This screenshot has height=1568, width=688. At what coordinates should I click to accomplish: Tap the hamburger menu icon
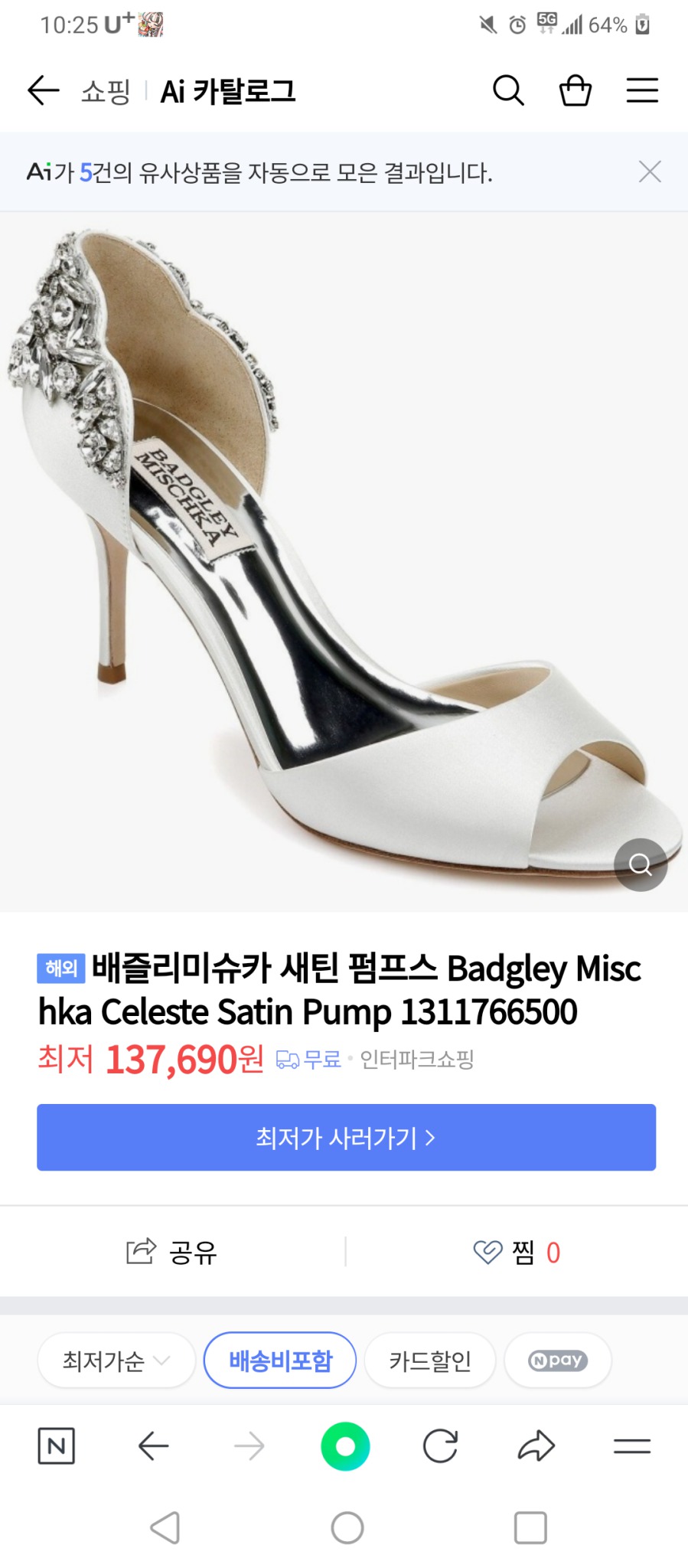(642, 90)
